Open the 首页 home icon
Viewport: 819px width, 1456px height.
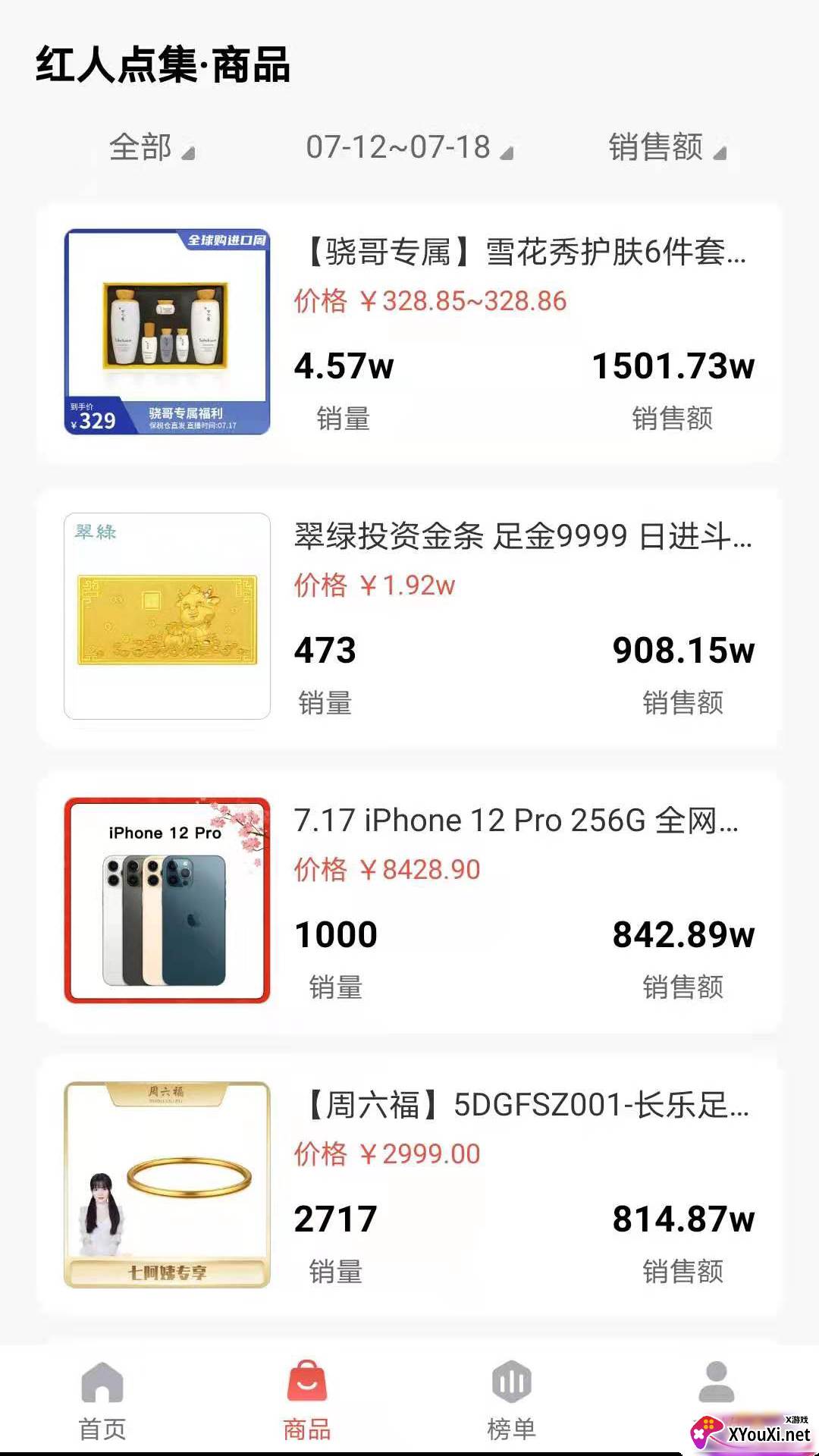click(102, 1404)
